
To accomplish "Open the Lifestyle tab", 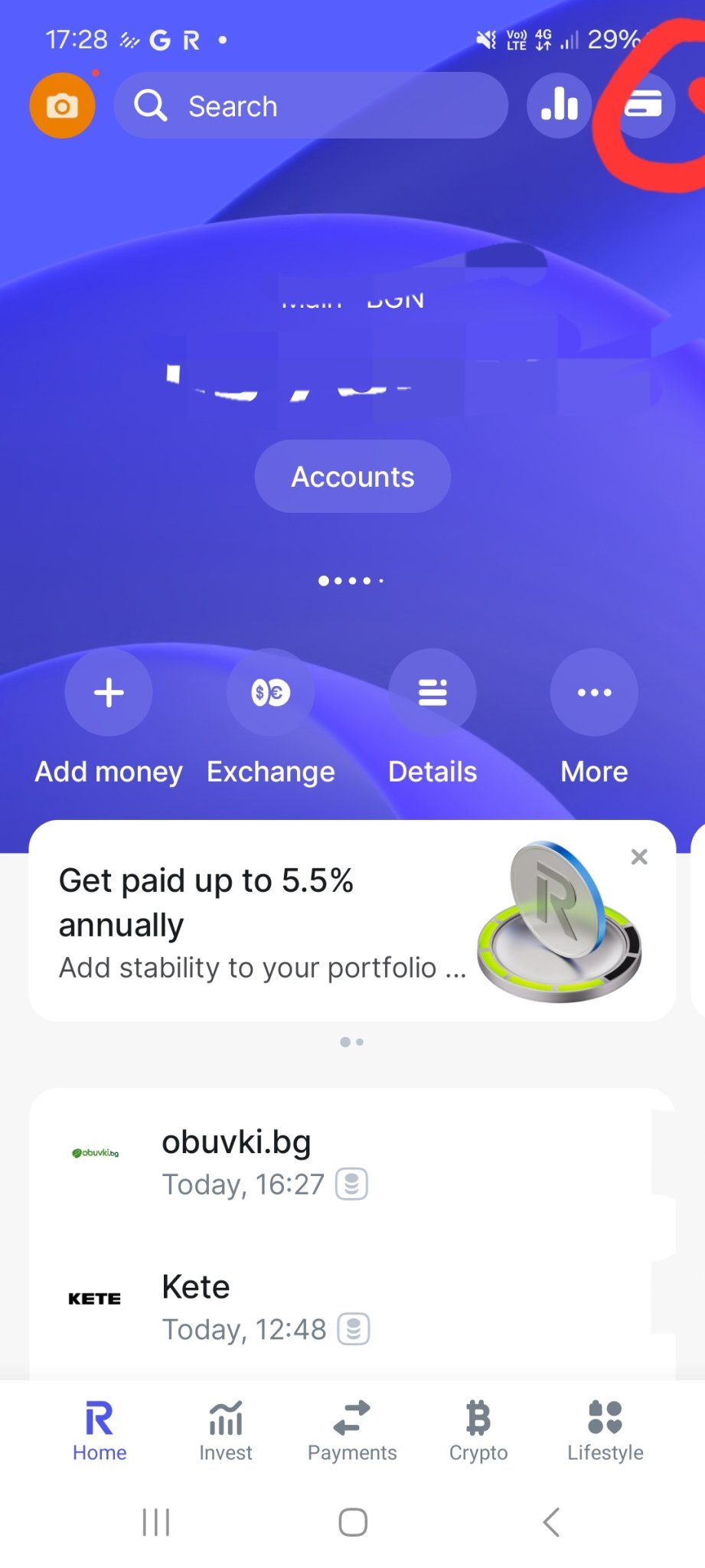I will [605, 1430].
